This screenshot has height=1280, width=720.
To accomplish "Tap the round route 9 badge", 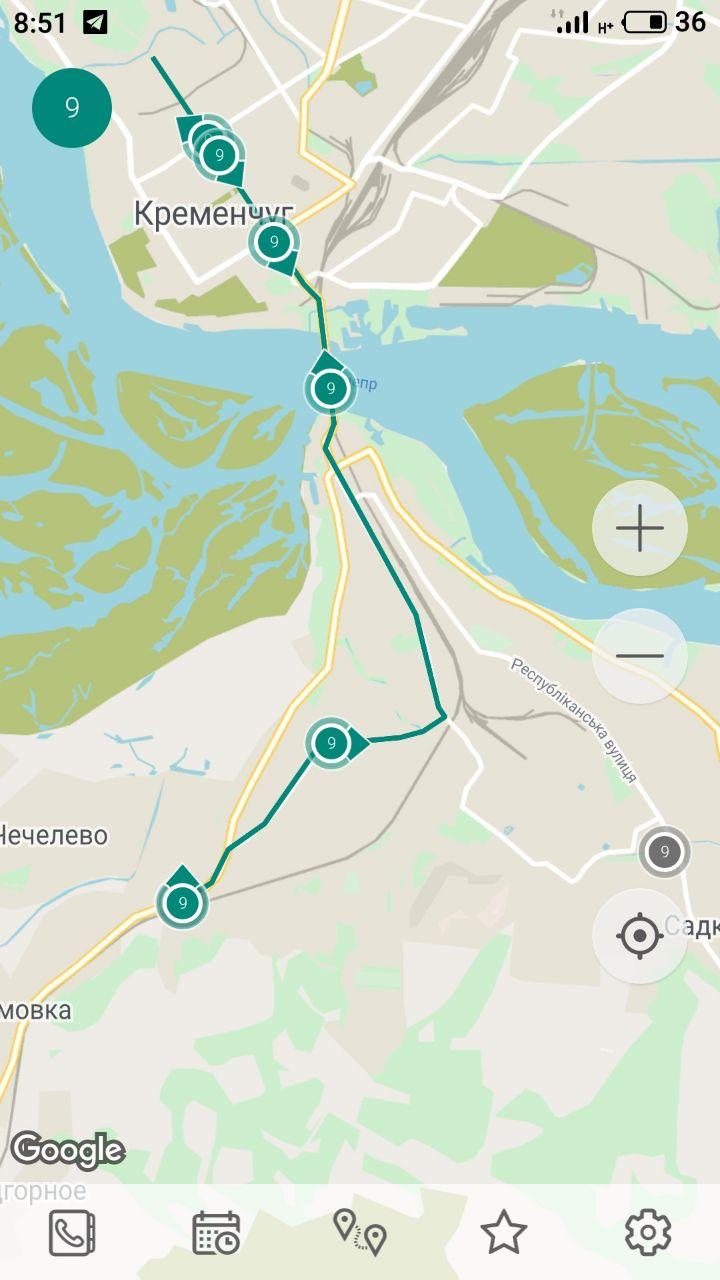I will (x=72, y=108).
